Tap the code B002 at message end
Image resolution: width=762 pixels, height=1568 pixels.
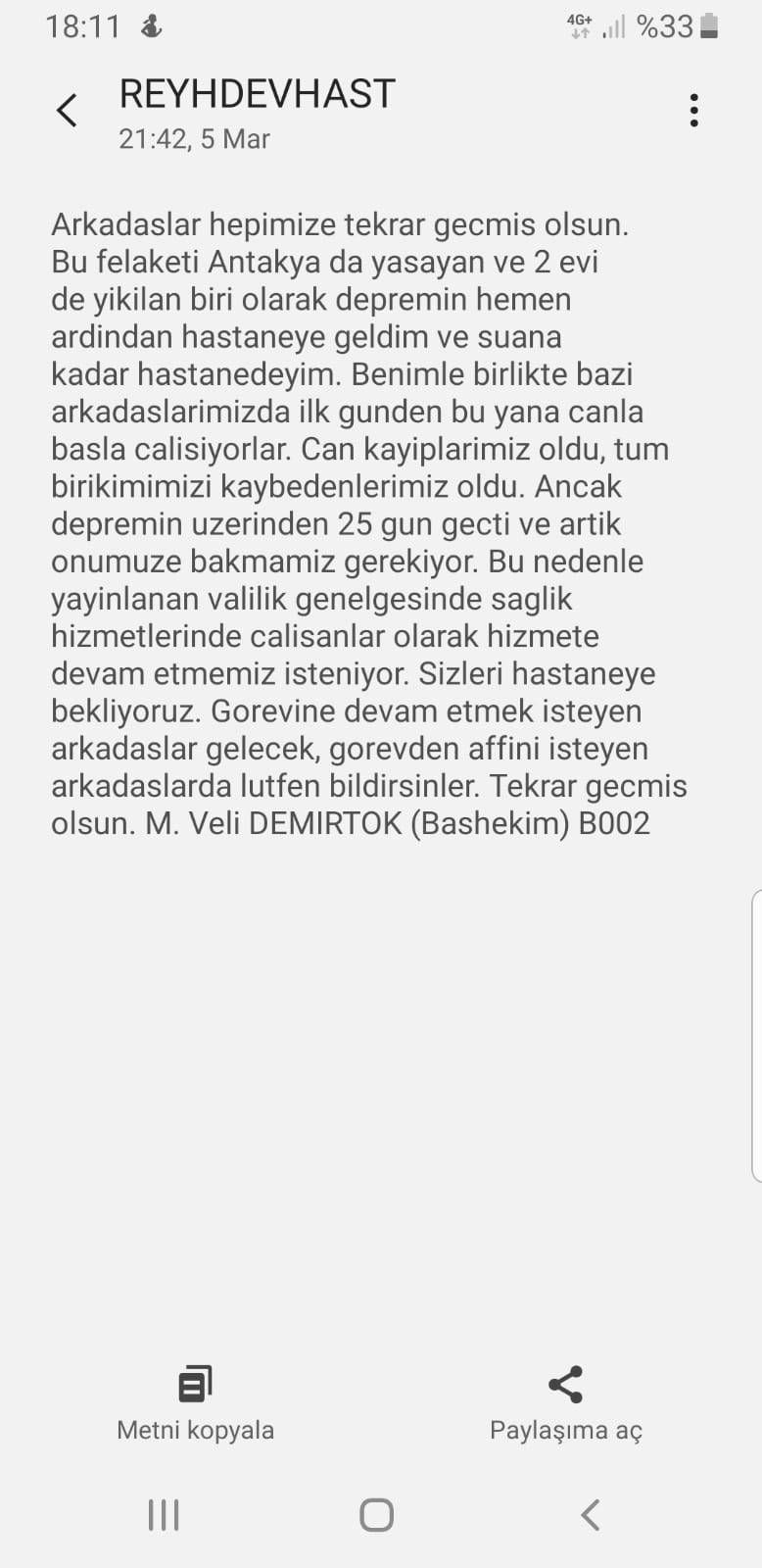624,823
